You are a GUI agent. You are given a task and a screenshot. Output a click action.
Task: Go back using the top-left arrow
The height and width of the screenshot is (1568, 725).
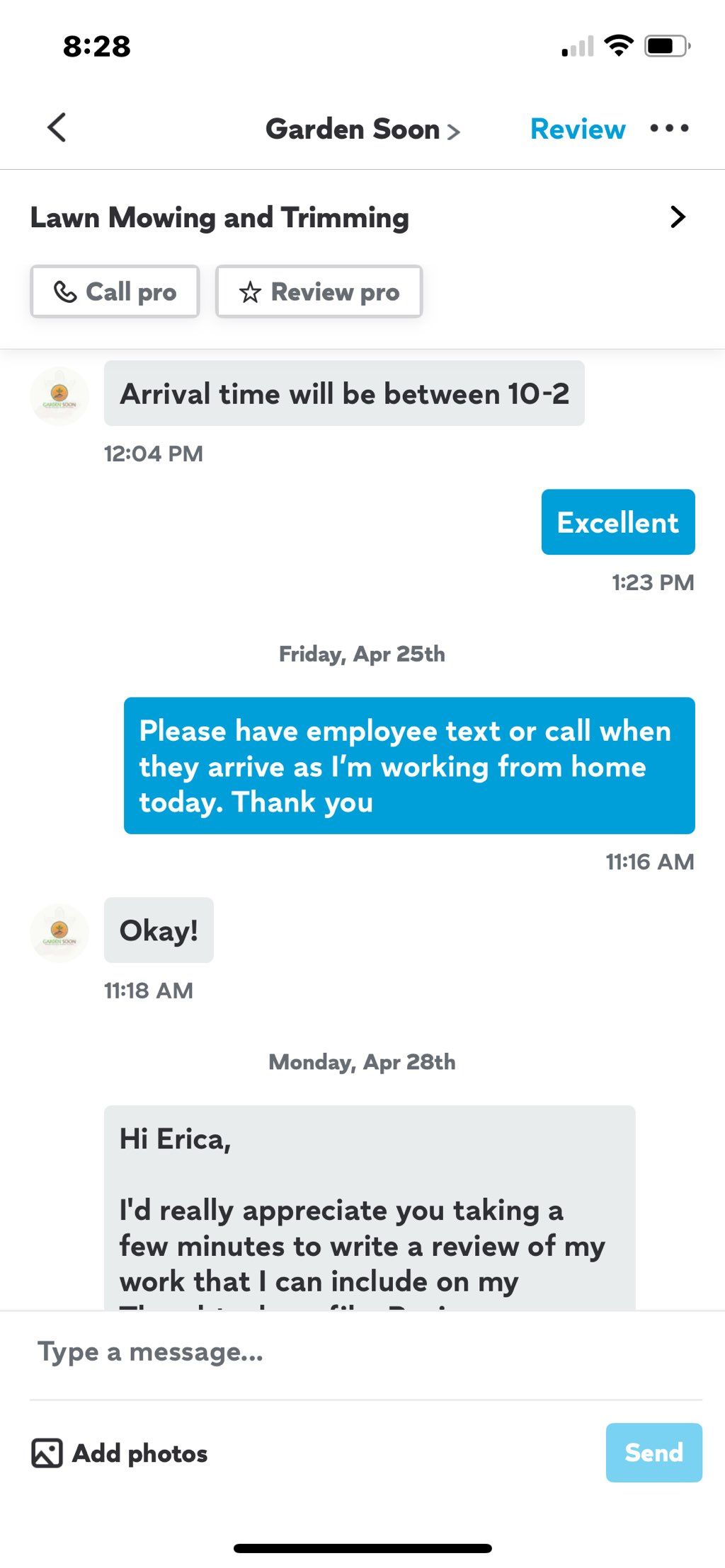(x=57, y=128)
